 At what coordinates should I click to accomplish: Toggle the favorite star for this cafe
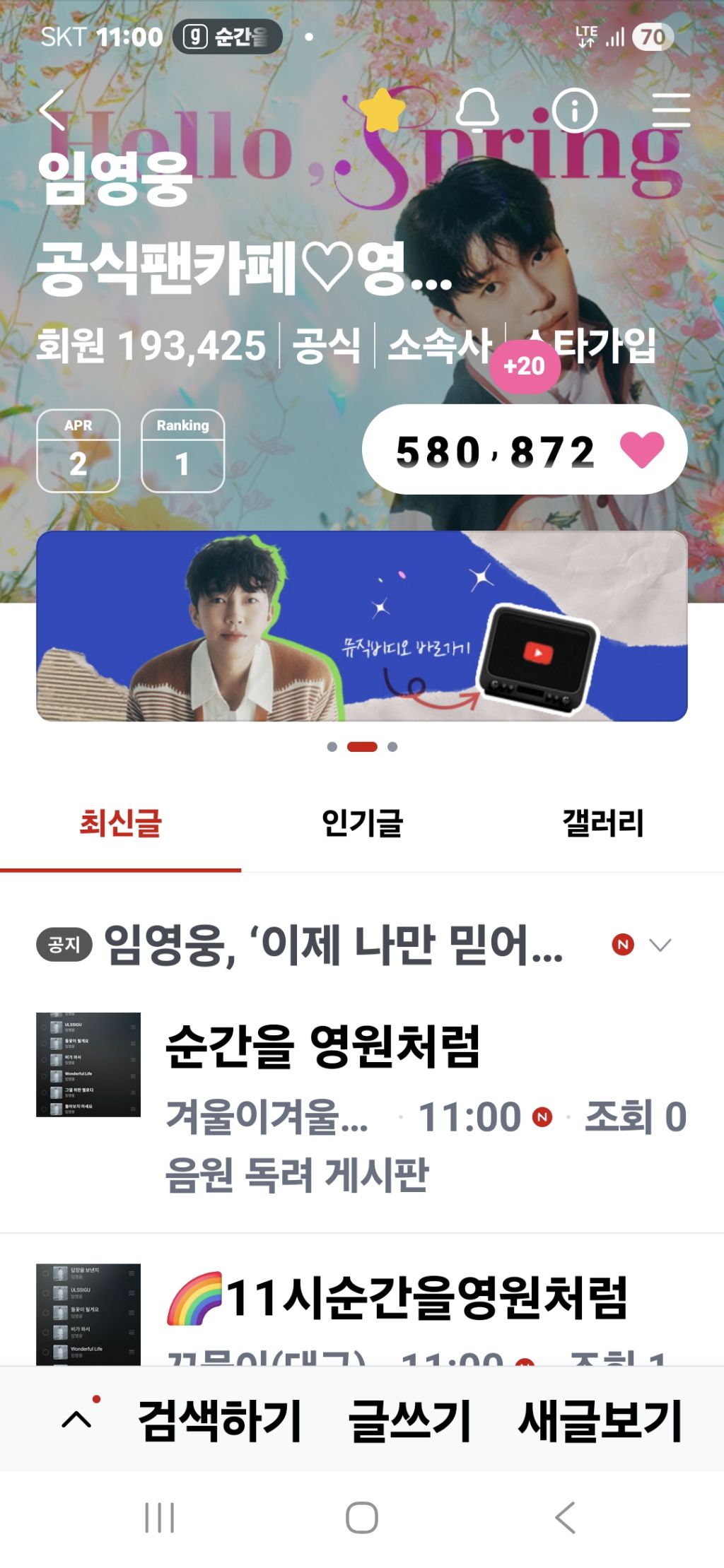coord(382,110)
